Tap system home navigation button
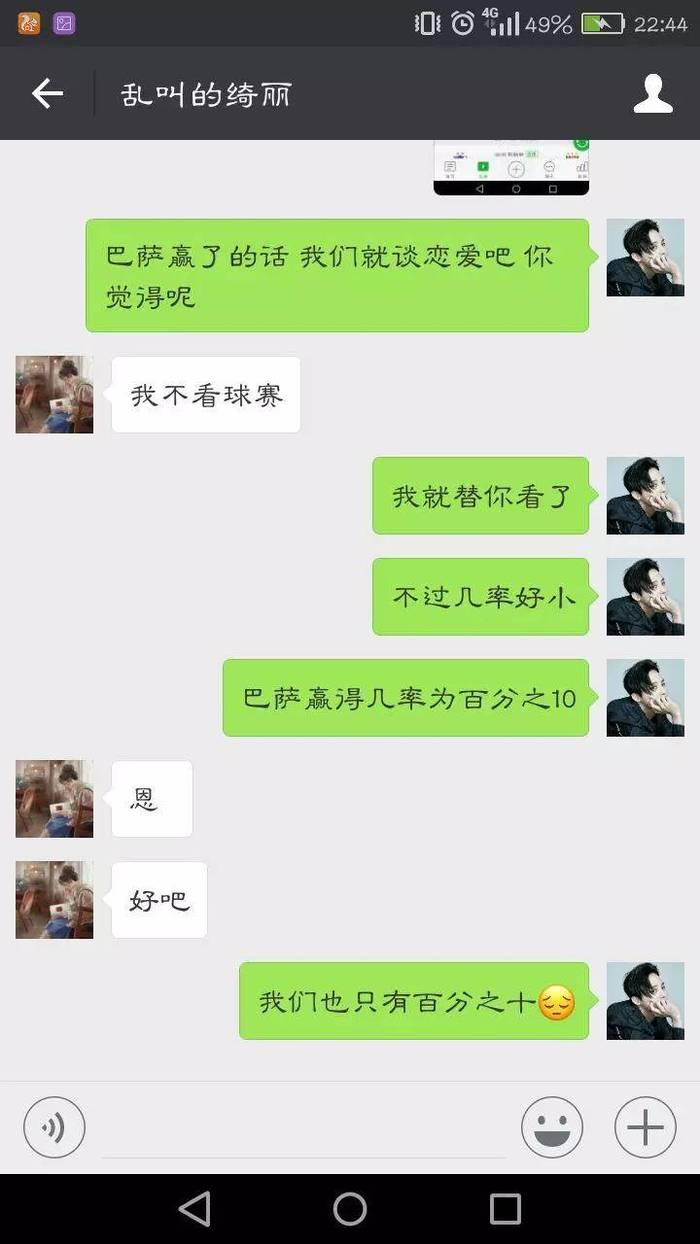This screenshot has height=1244, width=700. (350, 1209)
